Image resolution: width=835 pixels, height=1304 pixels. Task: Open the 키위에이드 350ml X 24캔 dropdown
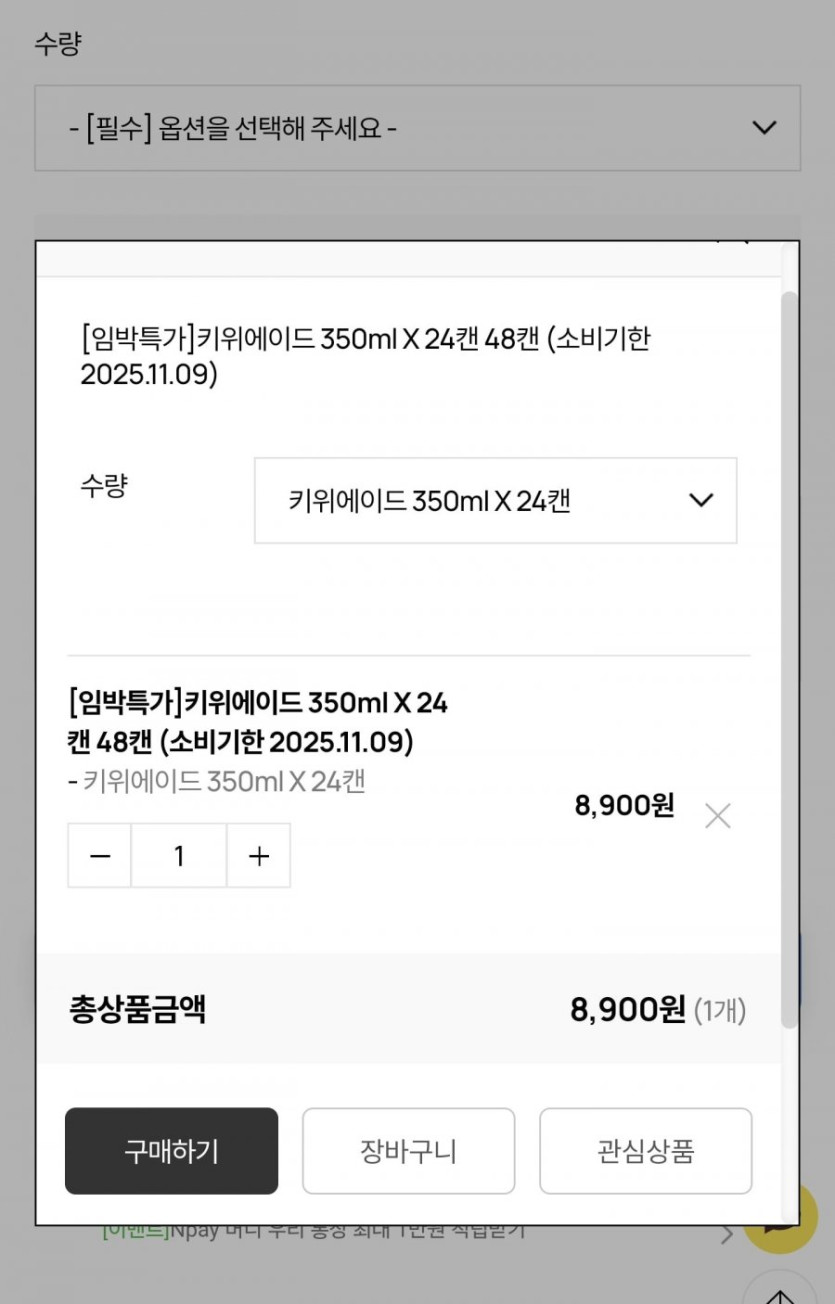pos(495,501)
